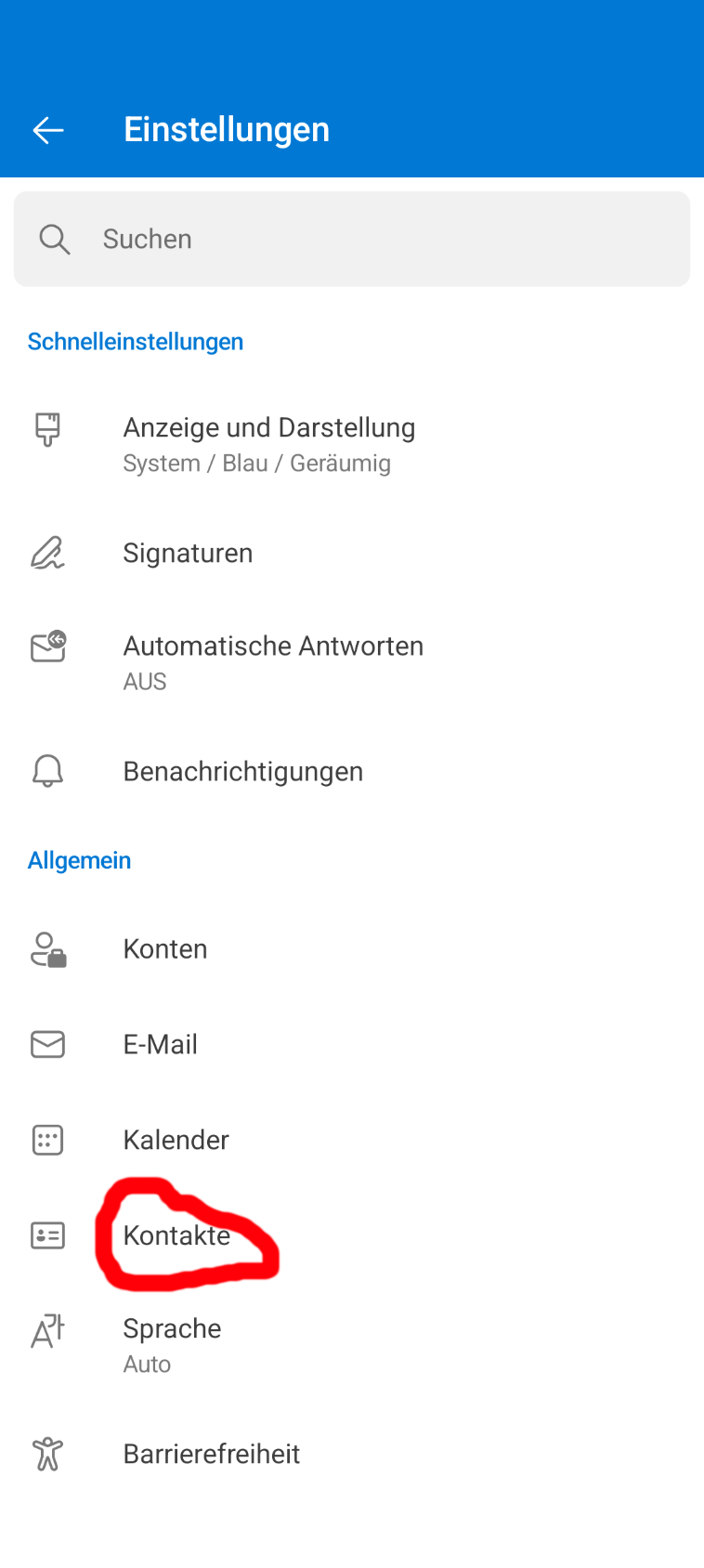Screen dimensions: 704x1568
Task: Select the Sprache language icon
Action: point(47,1329)
